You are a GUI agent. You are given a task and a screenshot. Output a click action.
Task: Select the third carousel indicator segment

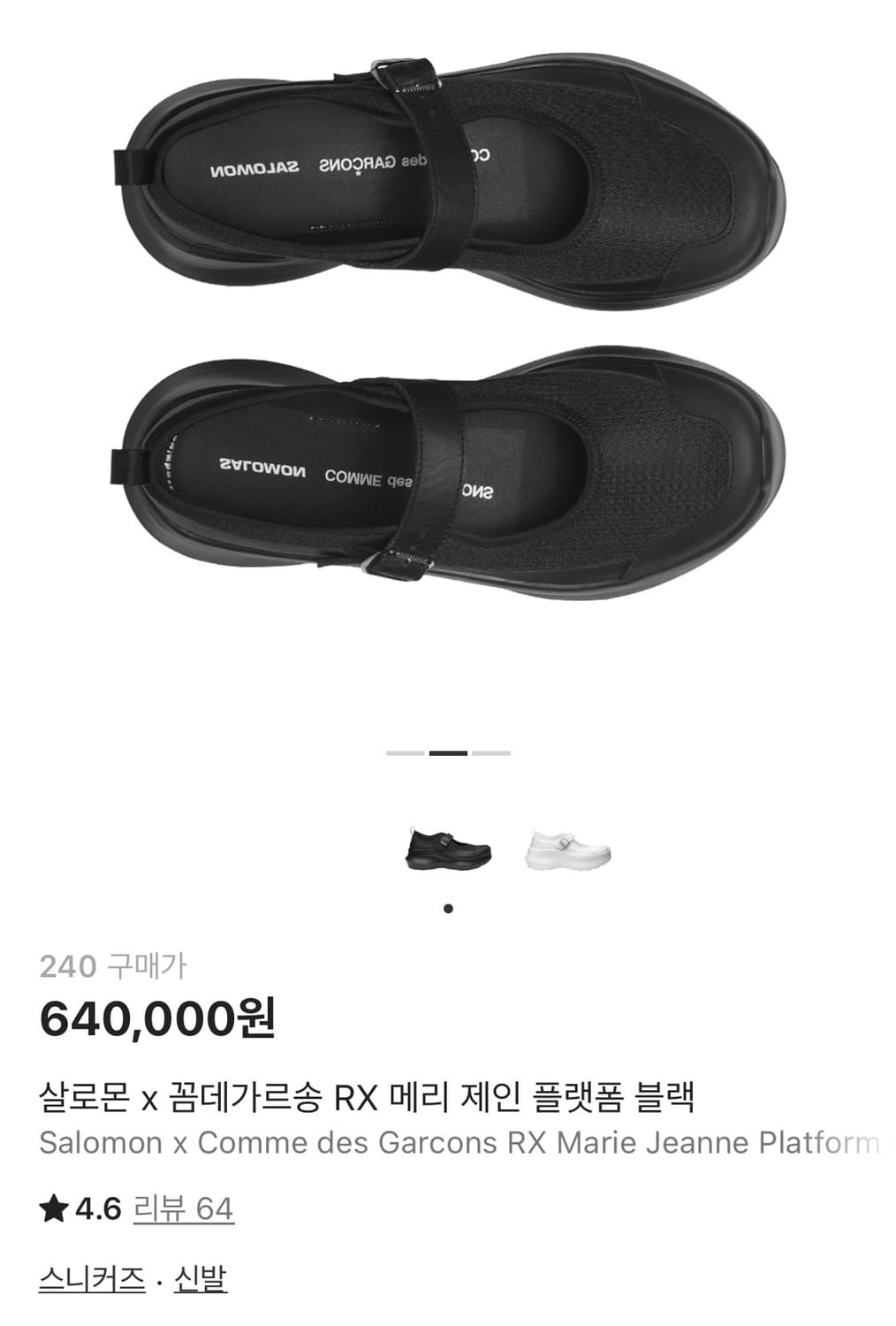tap(492, 752)
